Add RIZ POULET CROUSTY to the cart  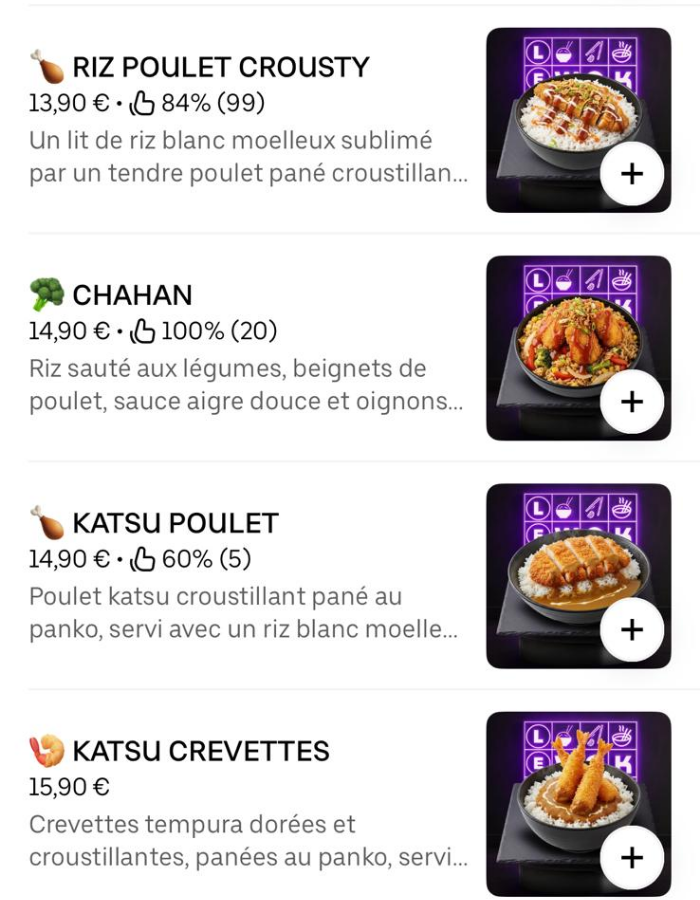pos(632,174)
